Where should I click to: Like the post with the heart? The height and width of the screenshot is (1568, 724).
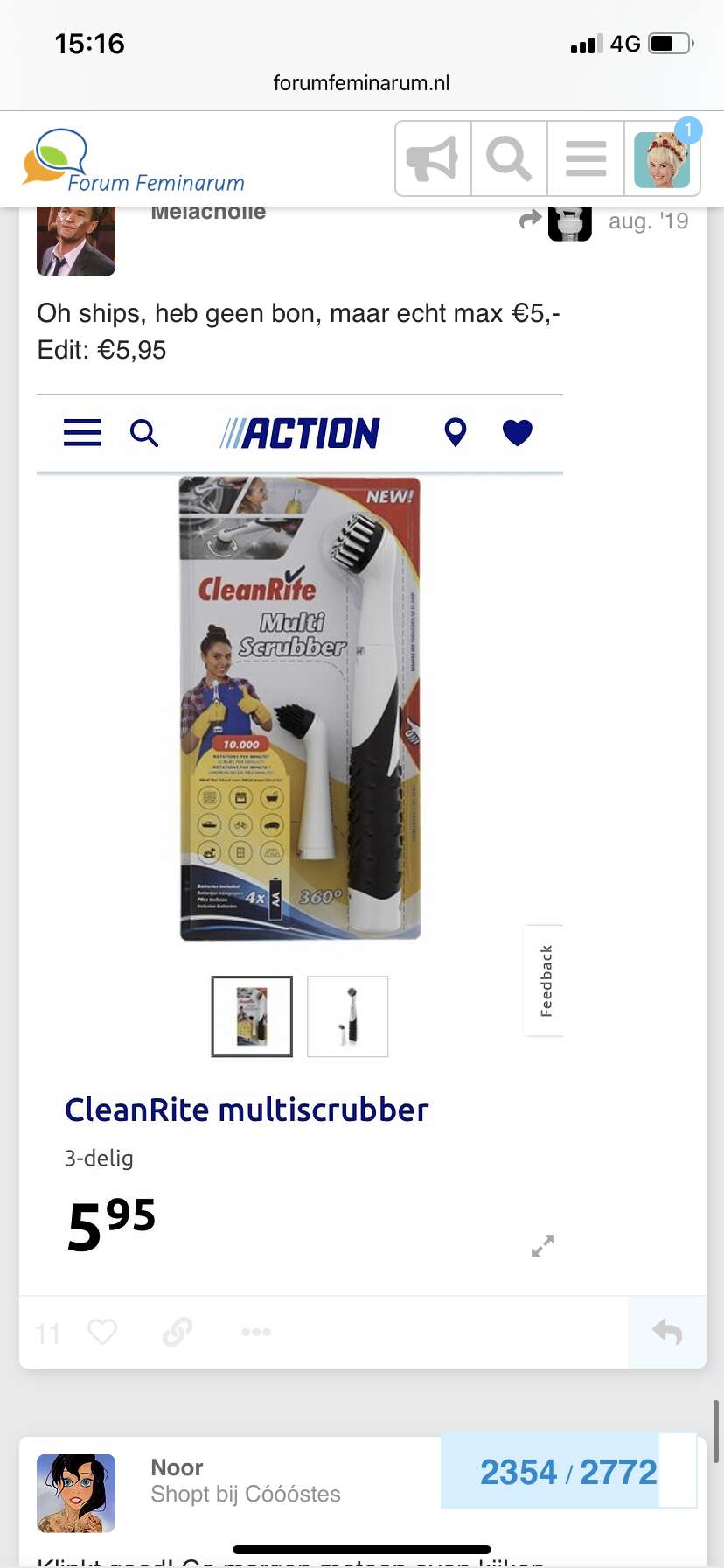(x=102, y=1332)
